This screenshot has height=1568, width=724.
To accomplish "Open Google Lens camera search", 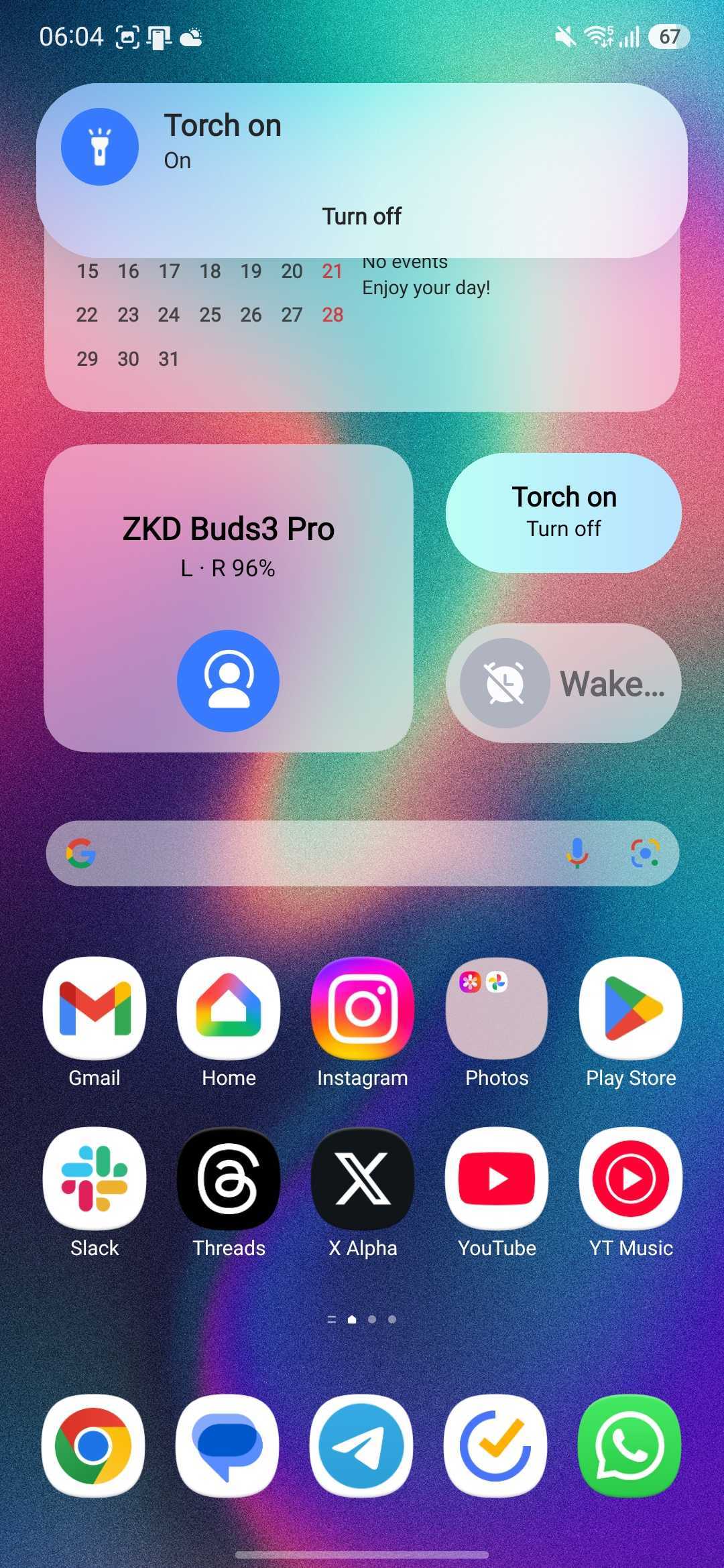I will click(645, 853).
